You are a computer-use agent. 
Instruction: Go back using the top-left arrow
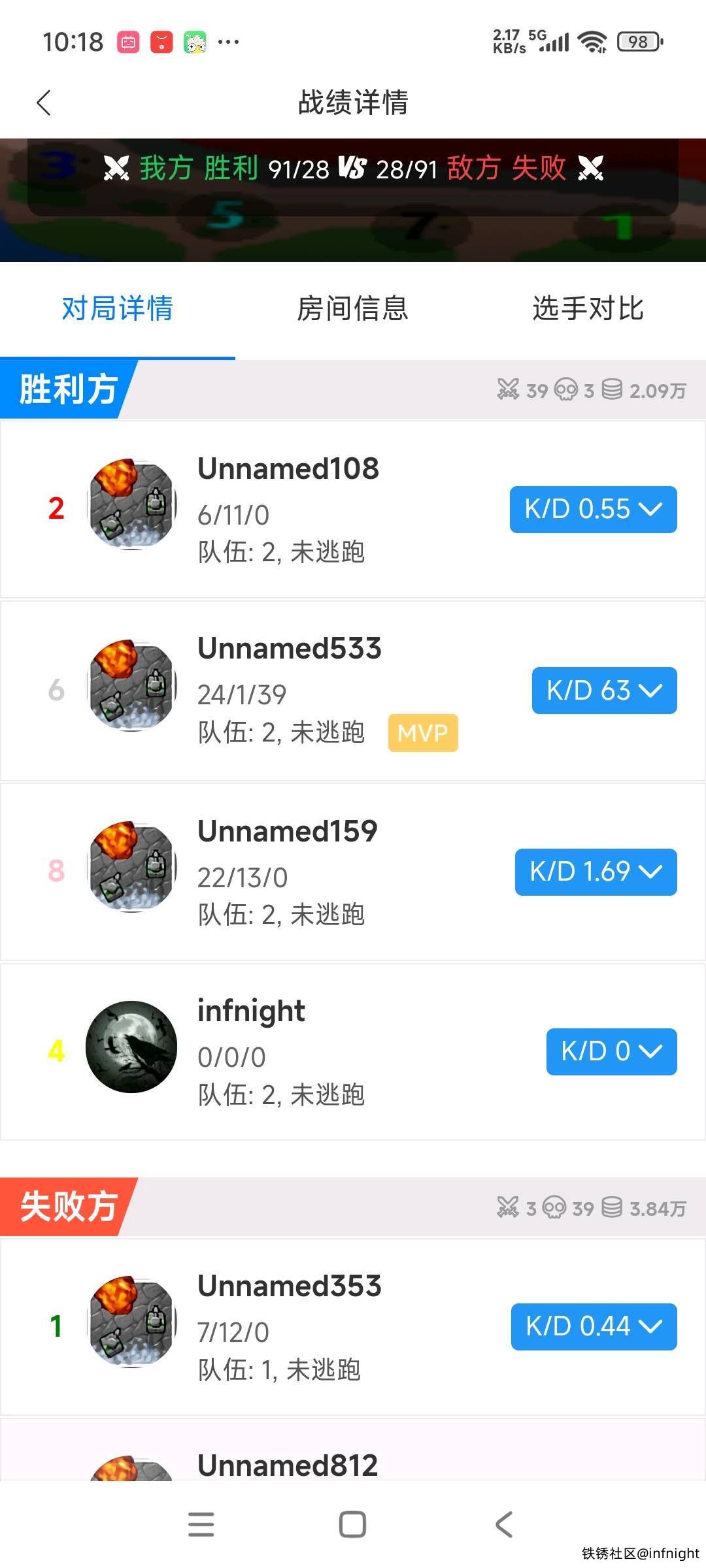pos(44,103)
